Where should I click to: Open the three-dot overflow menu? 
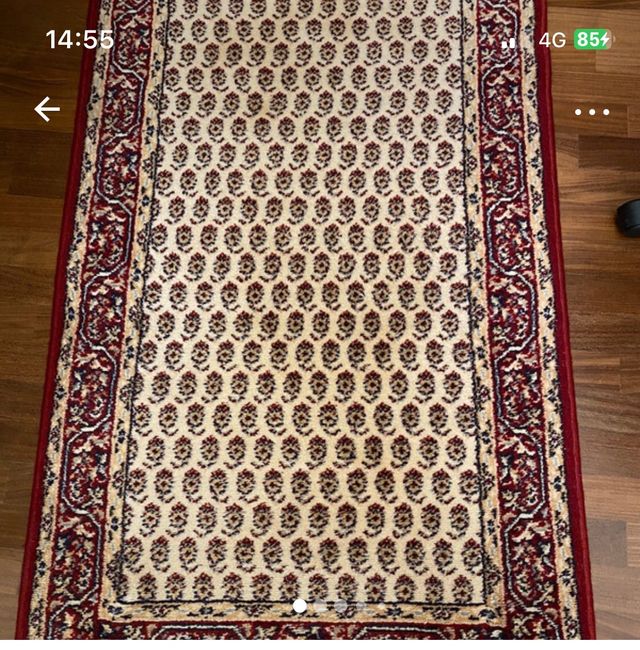592,112
